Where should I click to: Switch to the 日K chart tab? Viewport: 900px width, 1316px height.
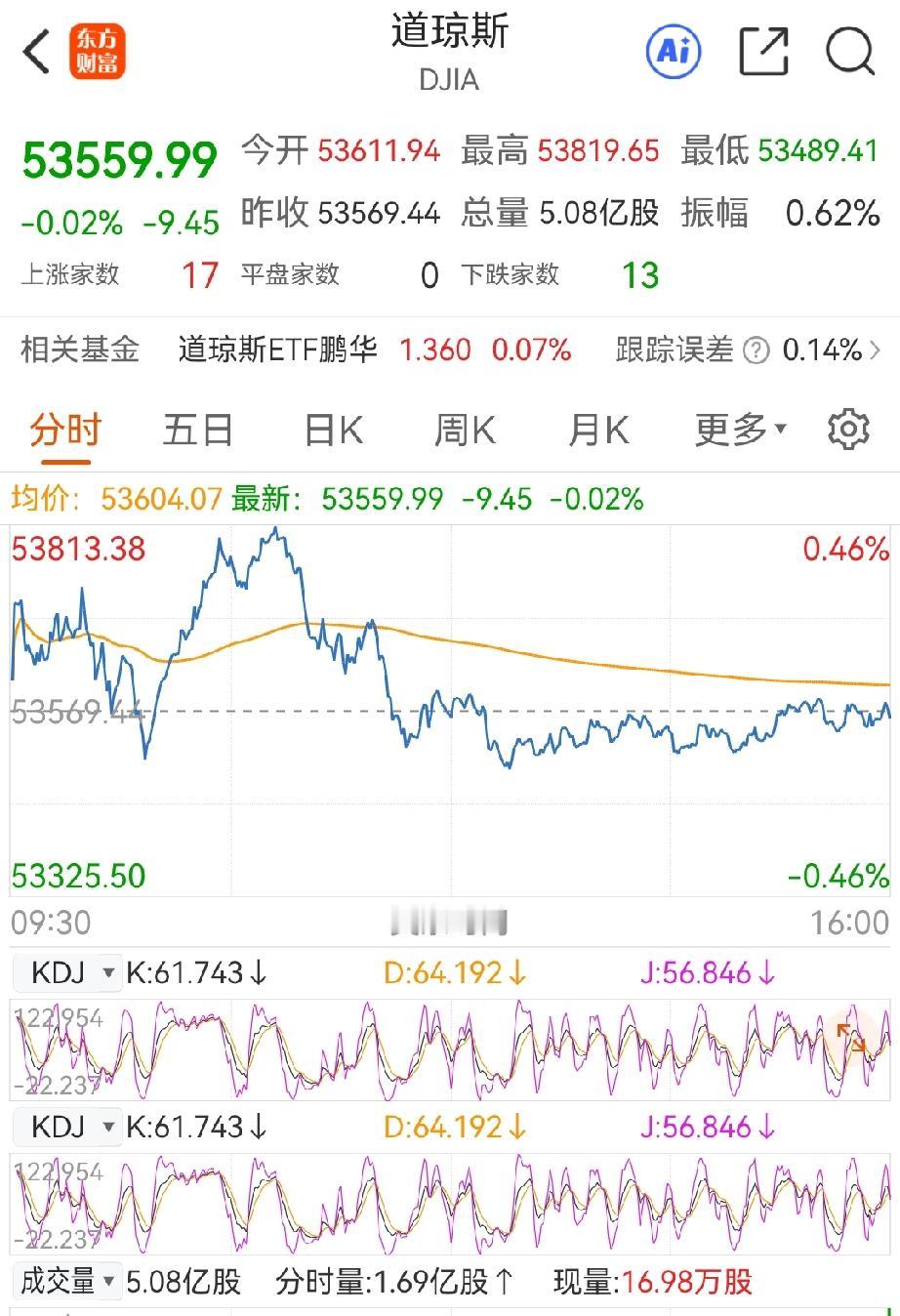tap(333, 430)
